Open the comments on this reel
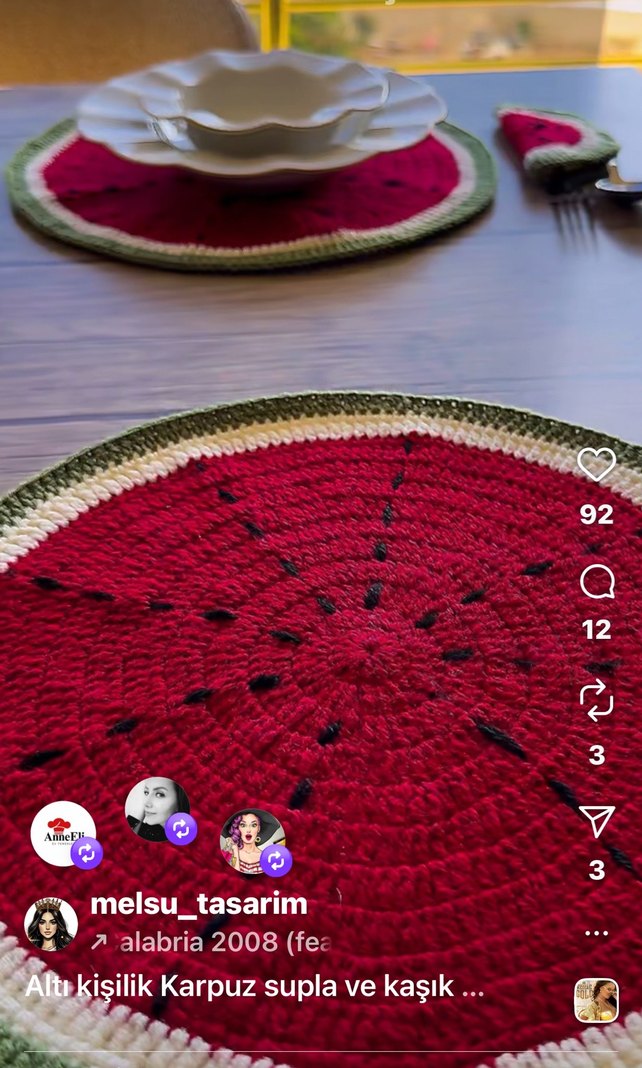 (x=597, y=582)
